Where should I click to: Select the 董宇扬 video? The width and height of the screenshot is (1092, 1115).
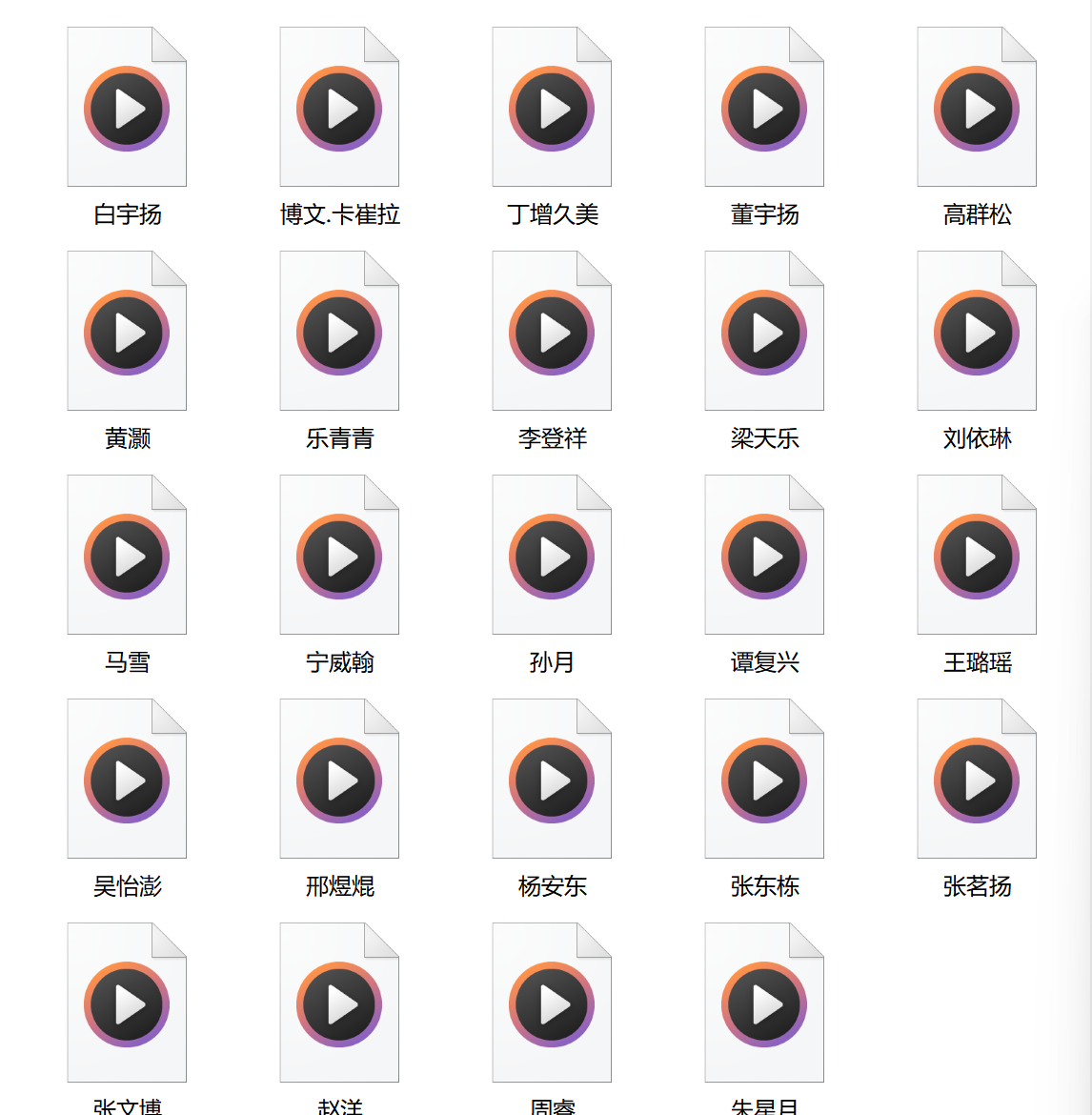point(764,109)
